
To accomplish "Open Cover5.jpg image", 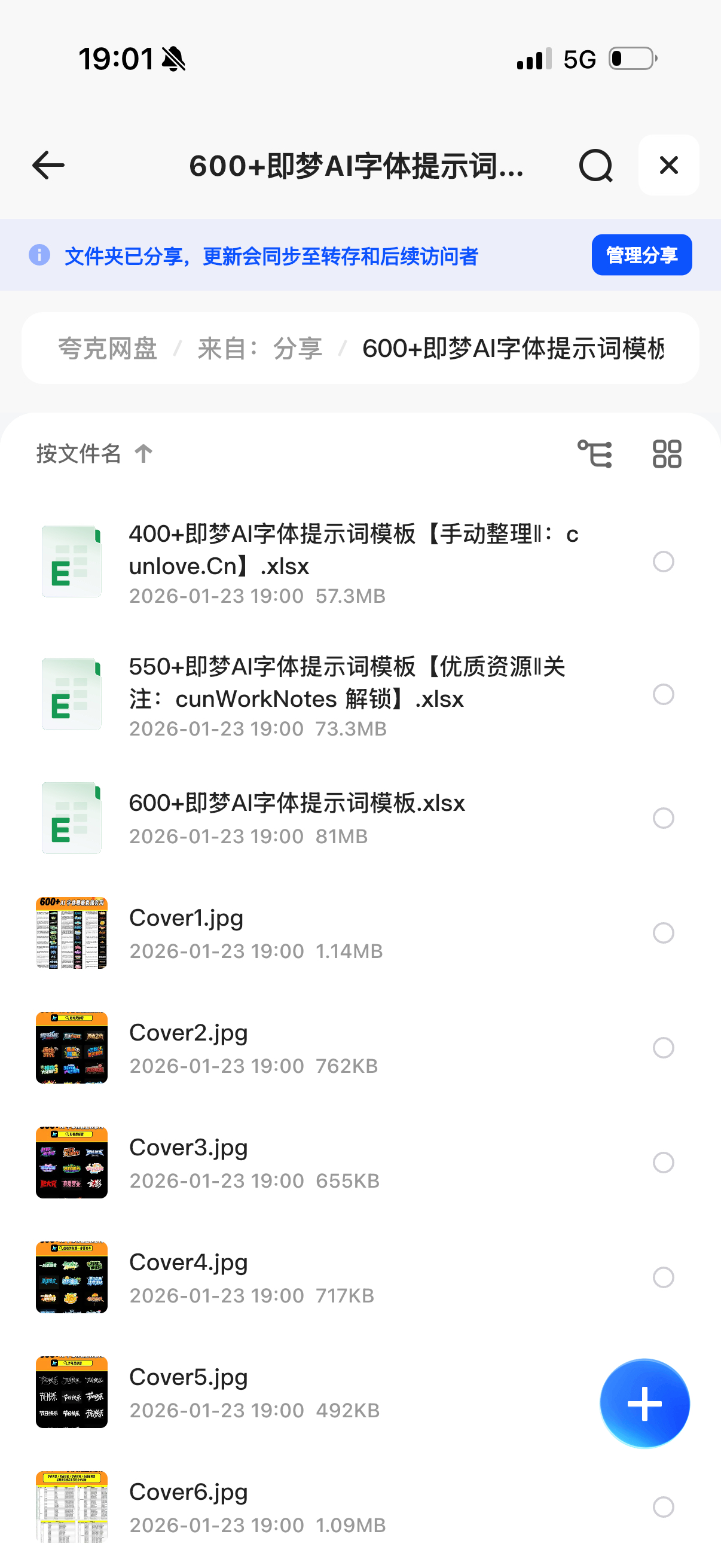I will click(x=188, y=1377).
